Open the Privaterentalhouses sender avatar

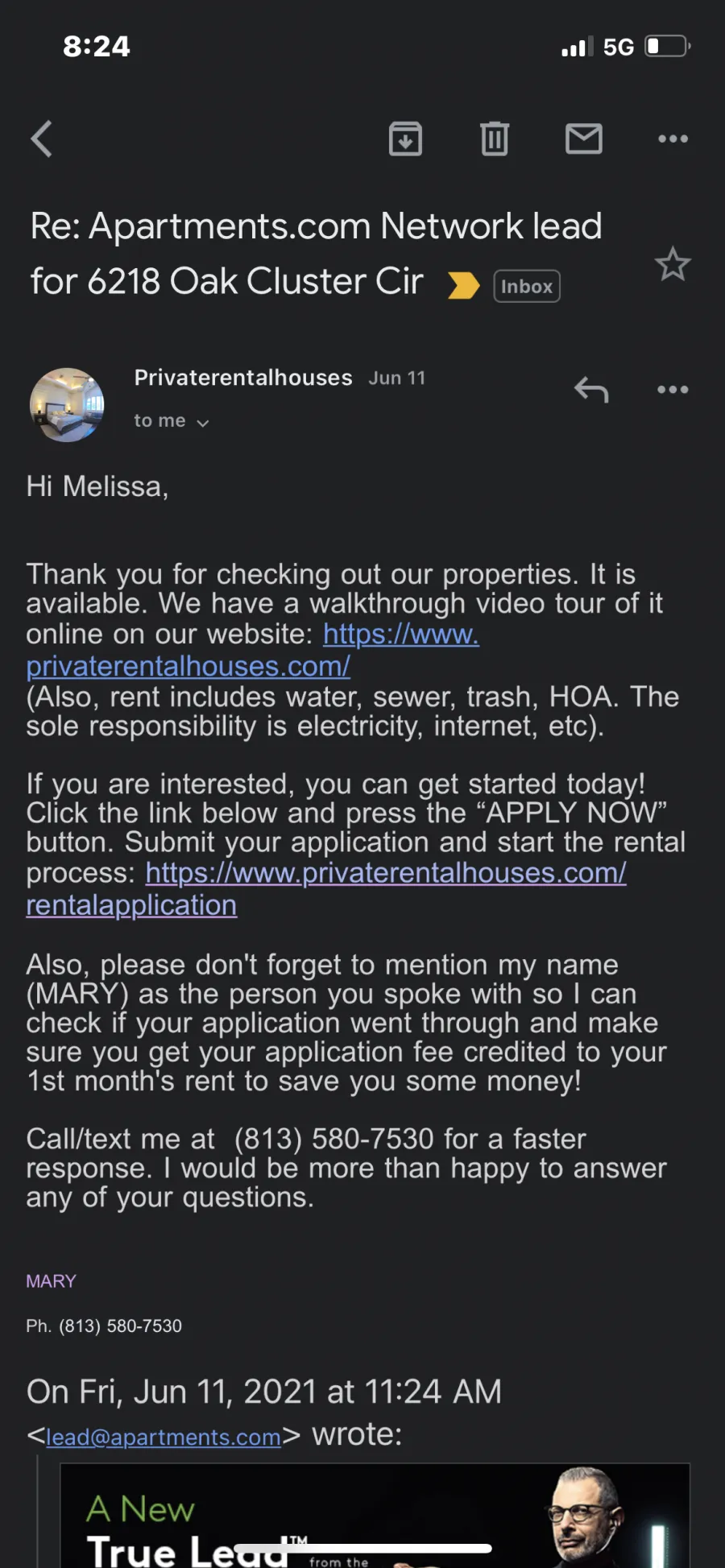tap(67, 405)
